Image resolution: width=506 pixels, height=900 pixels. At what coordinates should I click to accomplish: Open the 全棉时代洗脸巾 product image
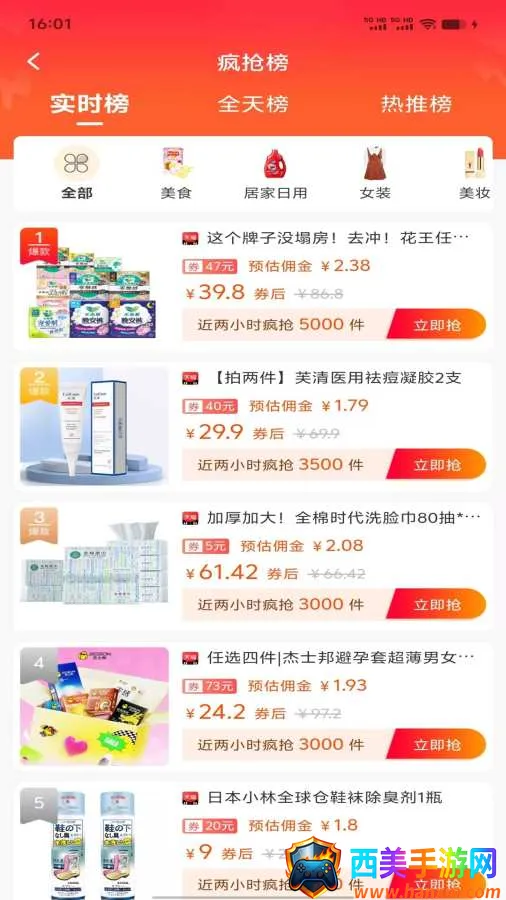95,567
